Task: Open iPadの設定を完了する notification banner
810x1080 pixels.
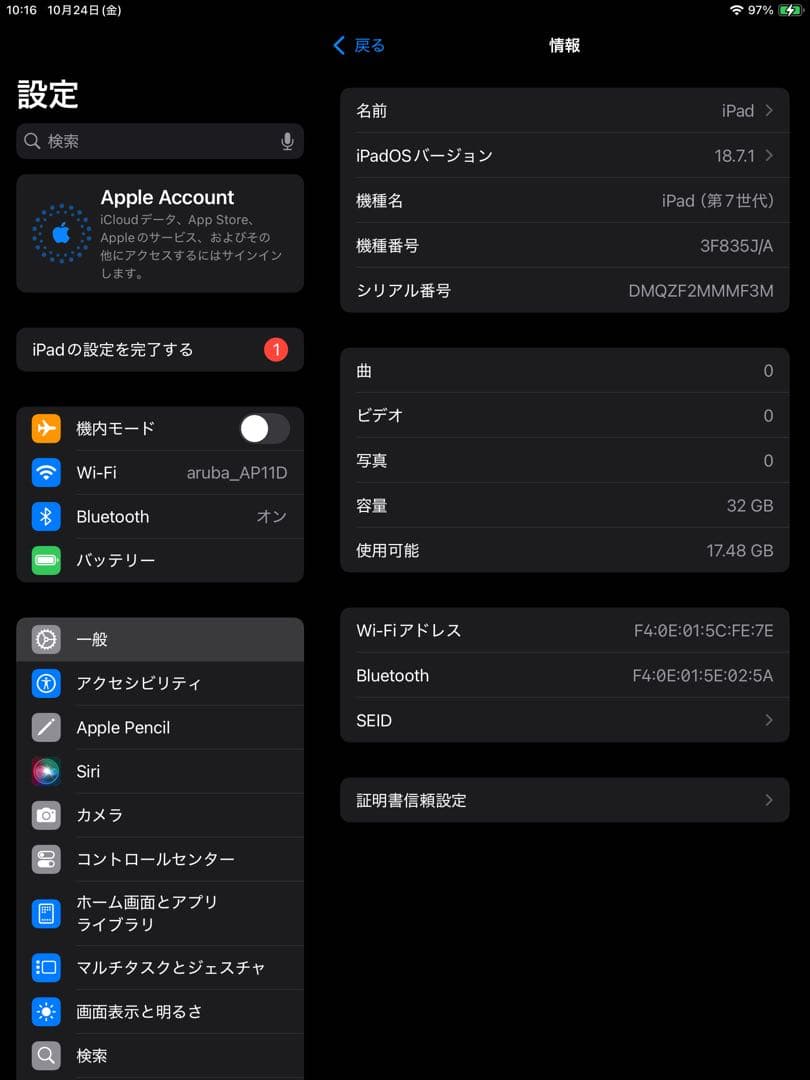Action: point(160,350)
